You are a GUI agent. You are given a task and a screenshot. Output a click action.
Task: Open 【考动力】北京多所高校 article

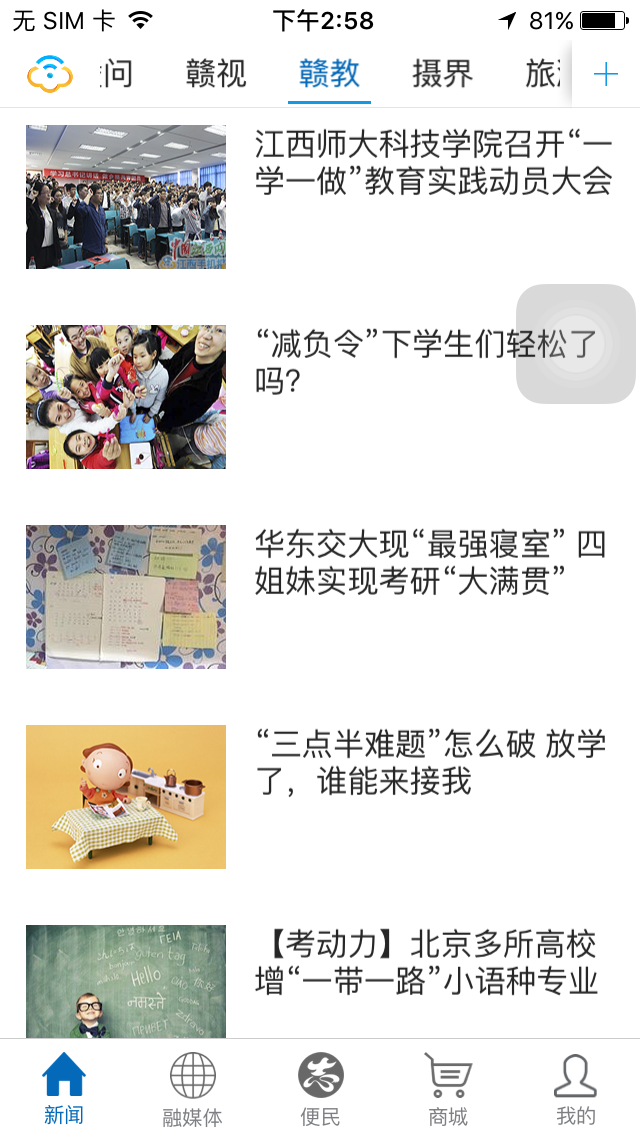pyautogui.click(x=426, y=963)
